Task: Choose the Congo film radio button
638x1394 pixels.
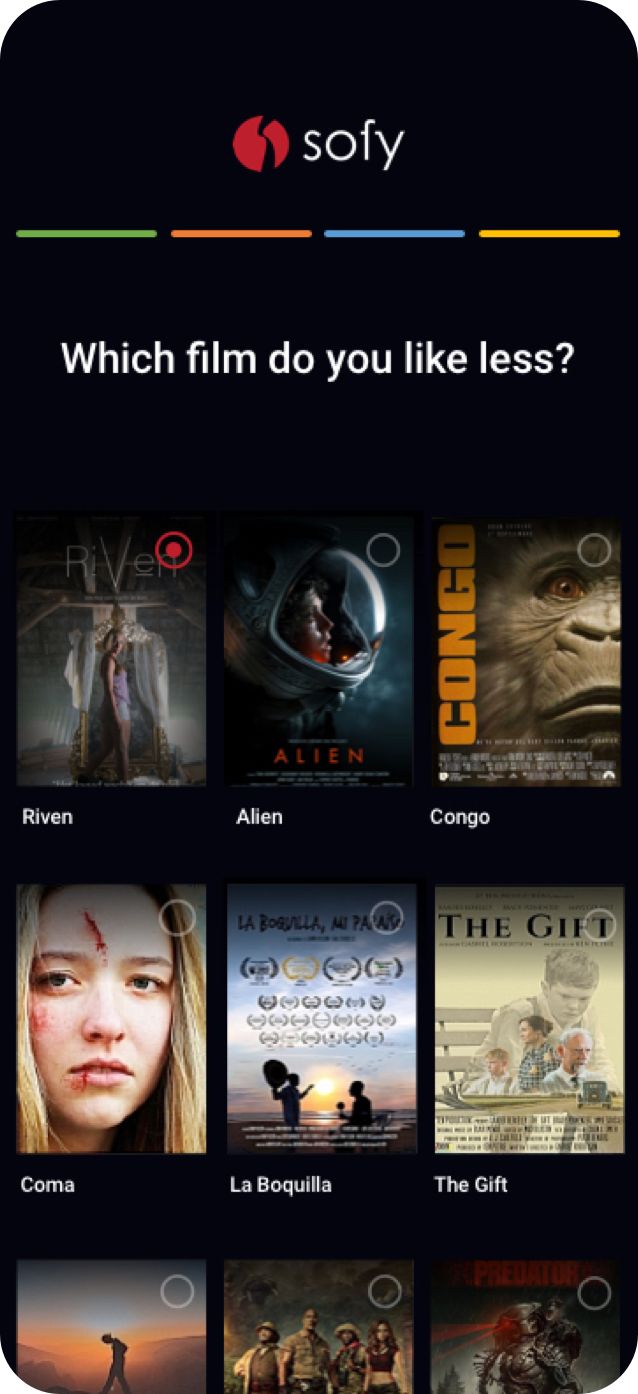Action: coord(594,550)
